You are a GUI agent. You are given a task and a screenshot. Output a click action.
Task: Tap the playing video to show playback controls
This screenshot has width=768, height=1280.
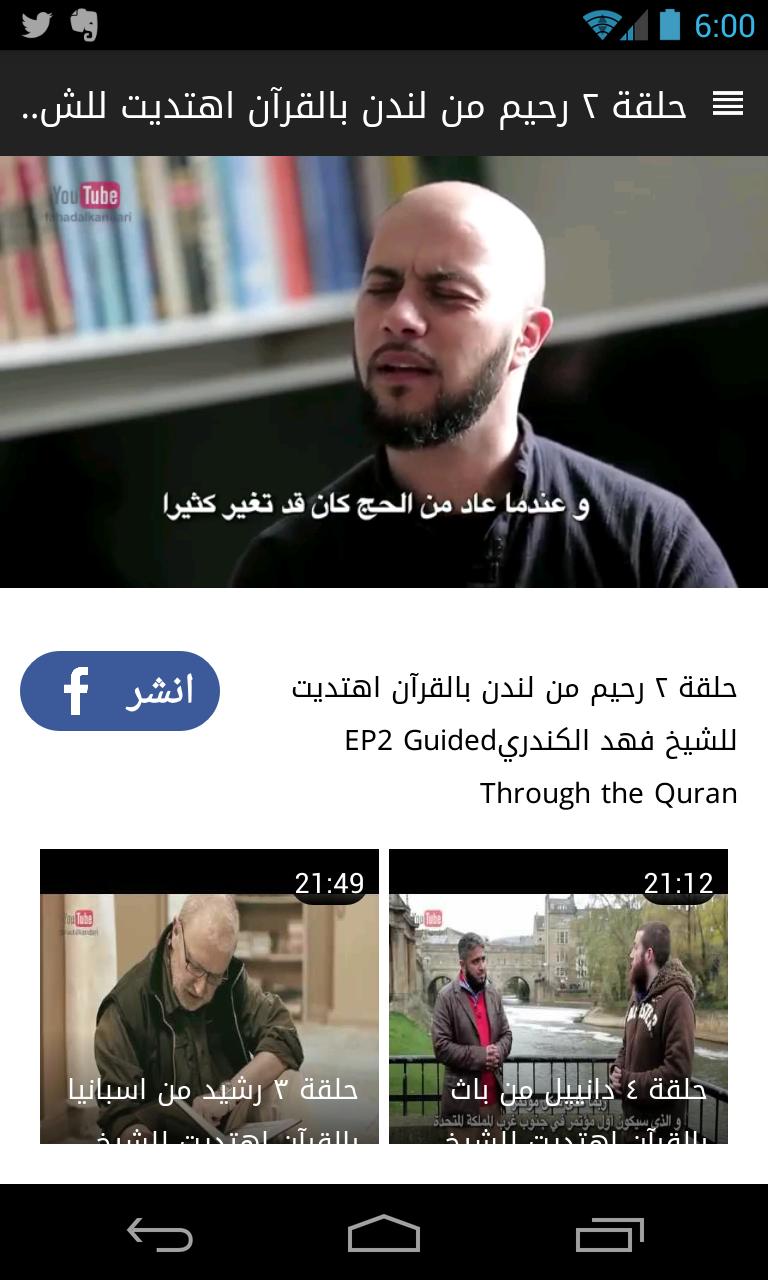click(384, 370)
